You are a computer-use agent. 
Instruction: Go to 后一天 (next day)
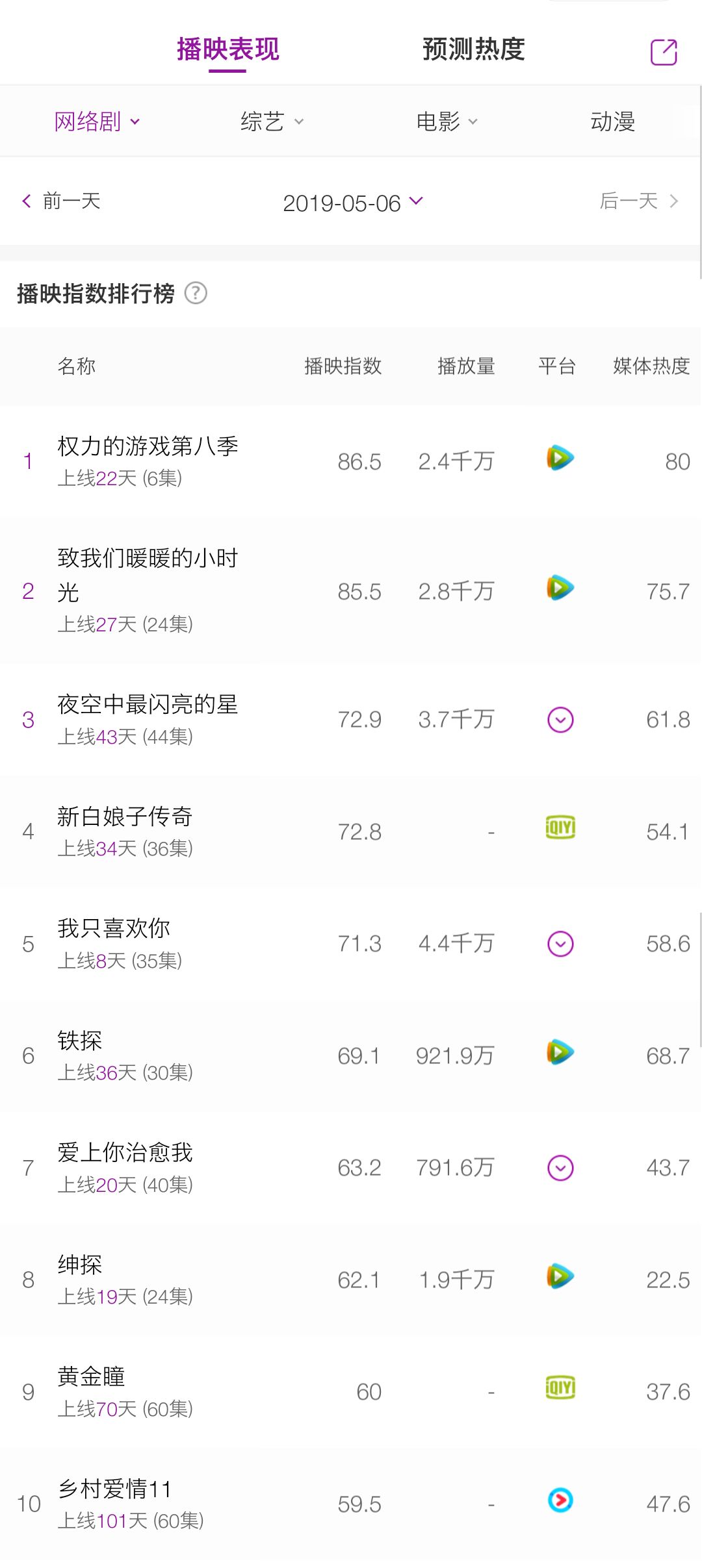tap(638, 201)
